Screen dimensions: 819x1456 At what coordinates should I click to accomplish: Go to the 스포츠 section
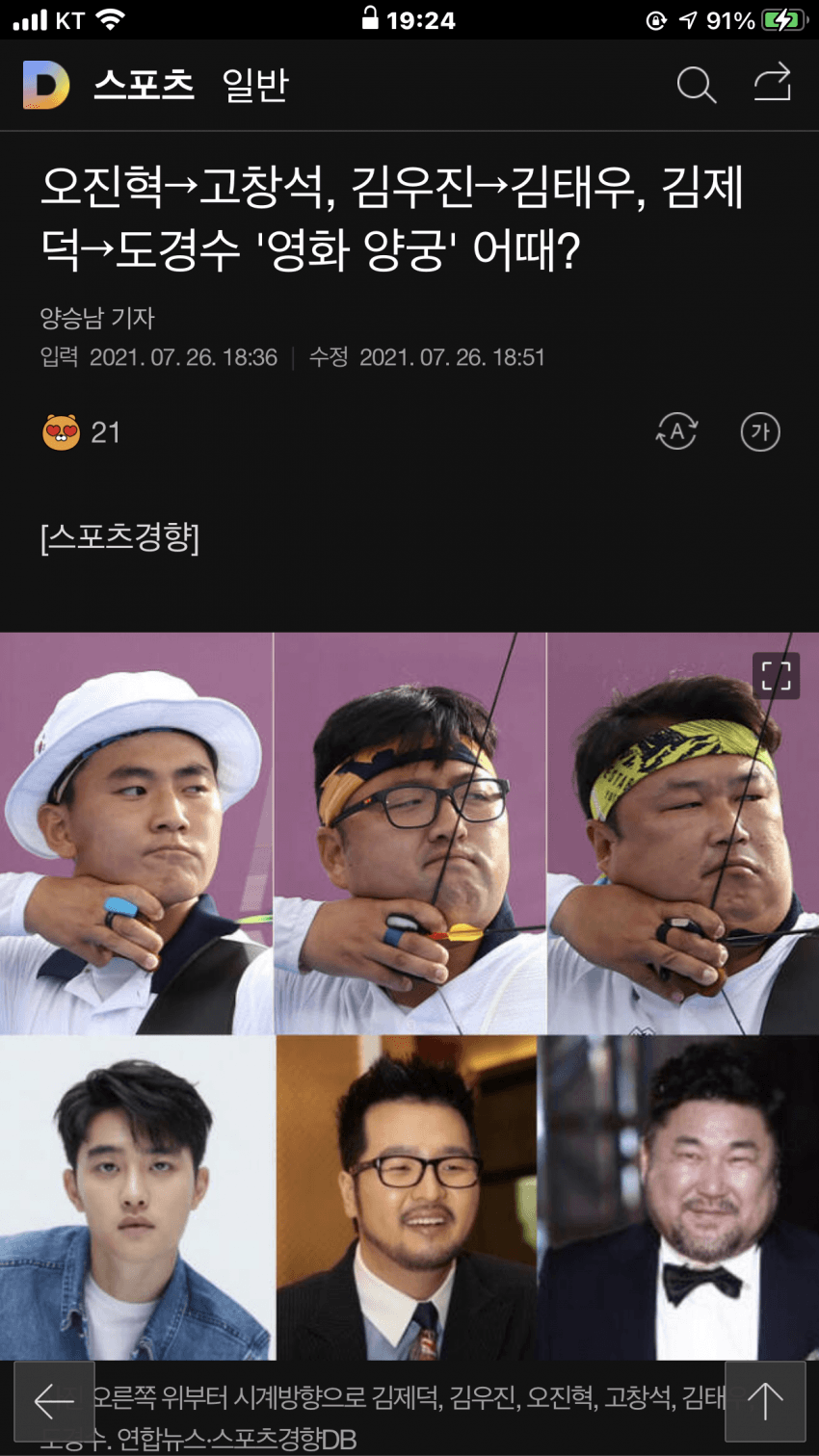click(x=144, y=85)
